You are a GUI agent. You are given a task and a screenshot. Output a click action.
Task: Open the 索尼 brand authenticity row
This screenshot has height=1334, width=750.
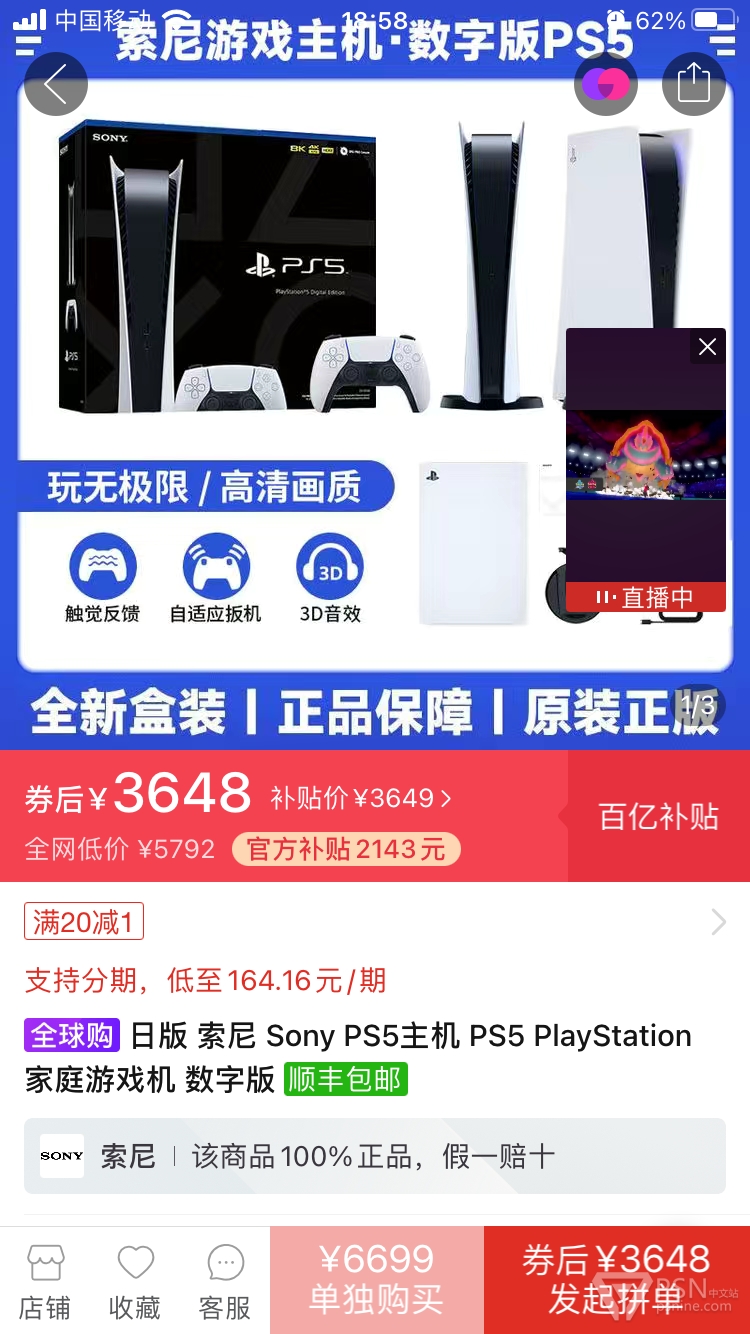click(375, 1156)
